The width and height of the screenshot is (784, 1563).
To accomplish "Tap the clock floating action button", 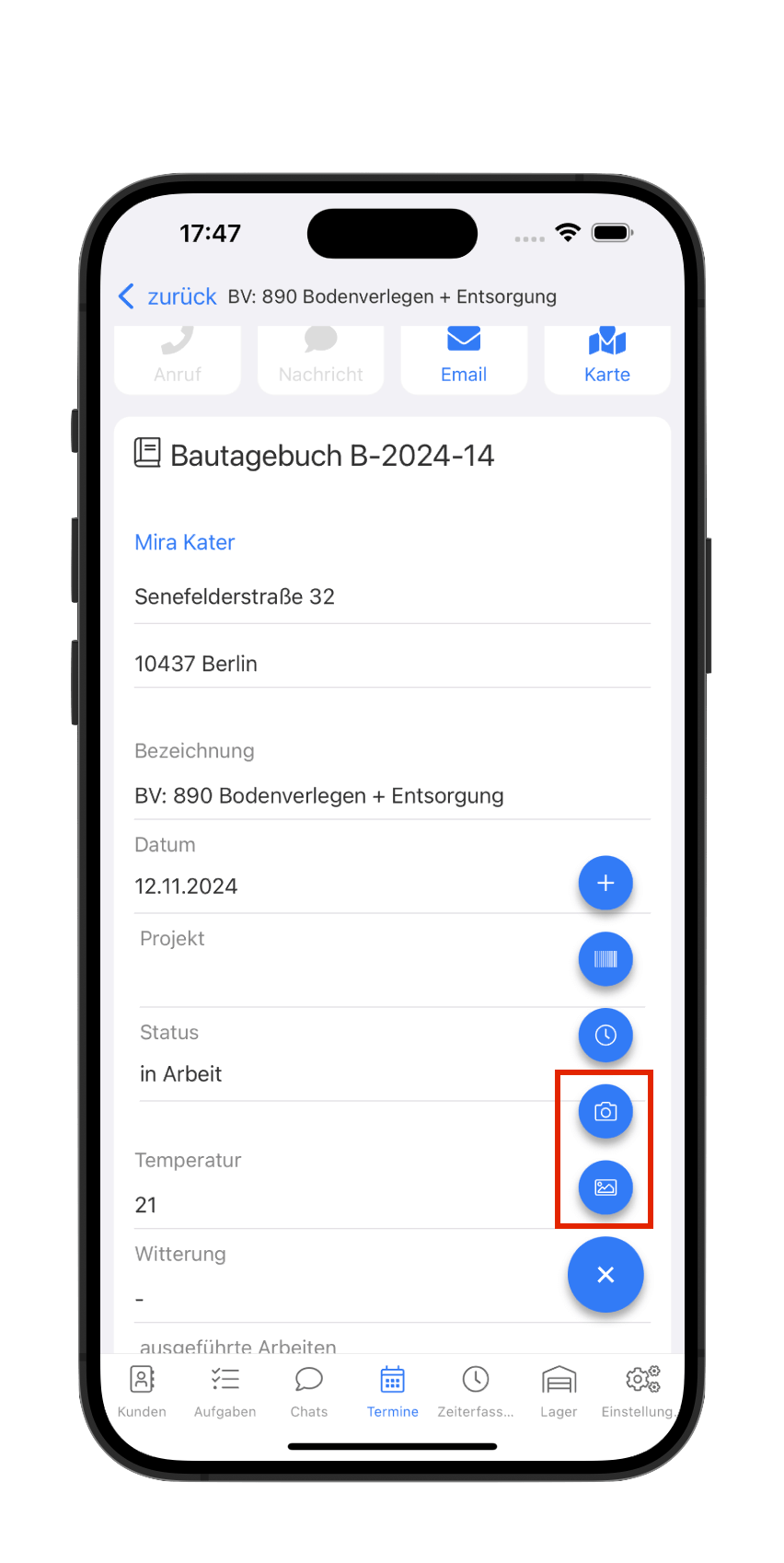I will point(605,1036).
